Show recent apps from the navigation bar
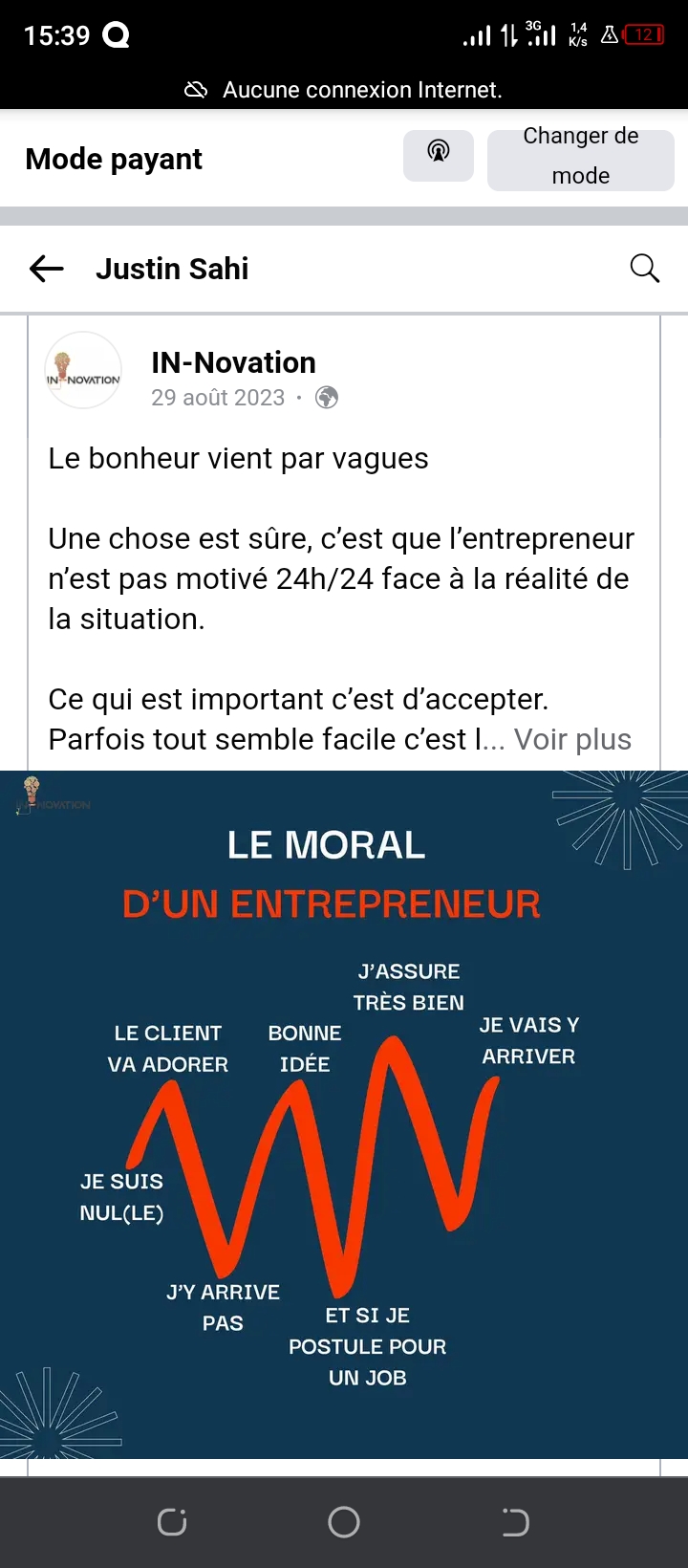The image size is (688, 1568). [172, 1522]
